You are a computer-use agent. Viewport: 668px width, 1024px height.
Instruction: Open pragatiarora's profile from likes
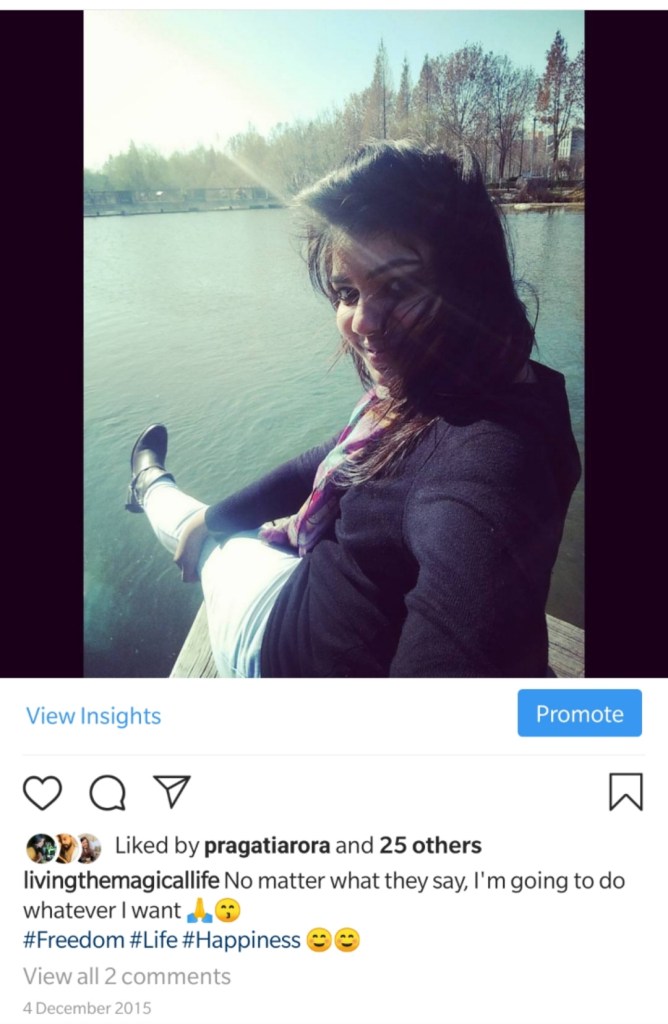tap(266, 846)
